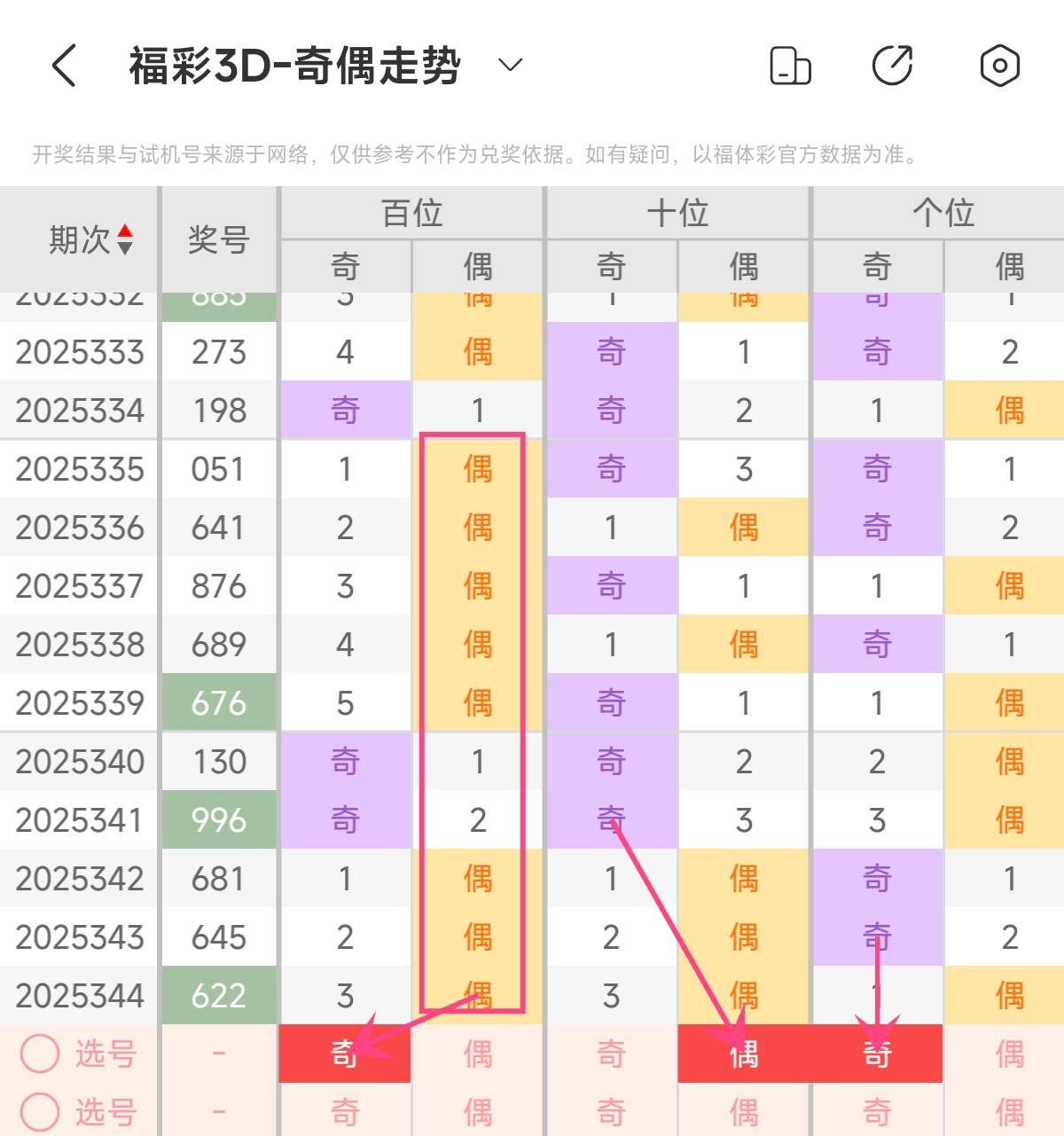Open chart settings via the hexagon icon

pyautogui.click(x=999, y=66)
